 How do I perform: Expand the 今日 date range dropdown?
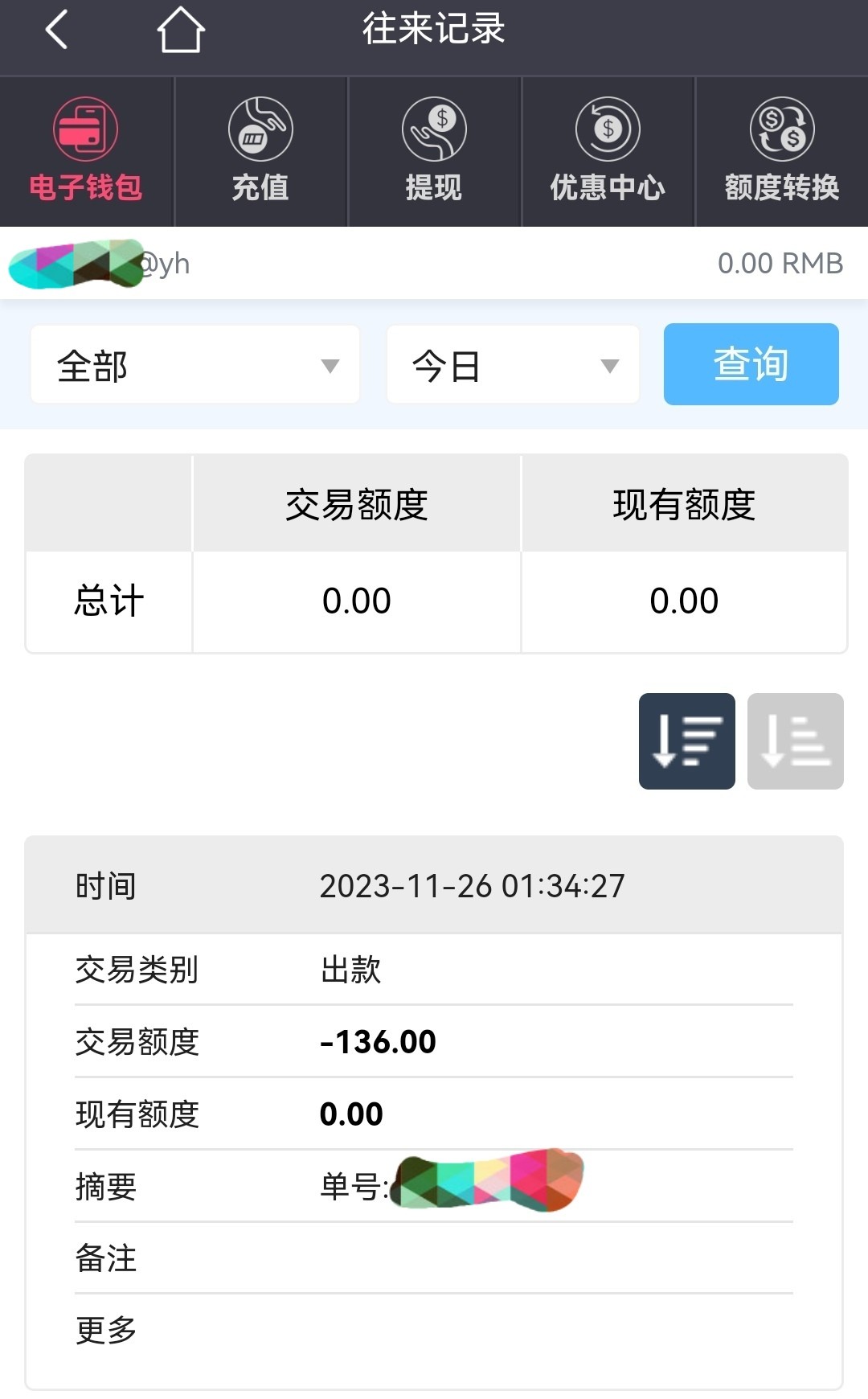pyautogui.click(x=513, y=365)
